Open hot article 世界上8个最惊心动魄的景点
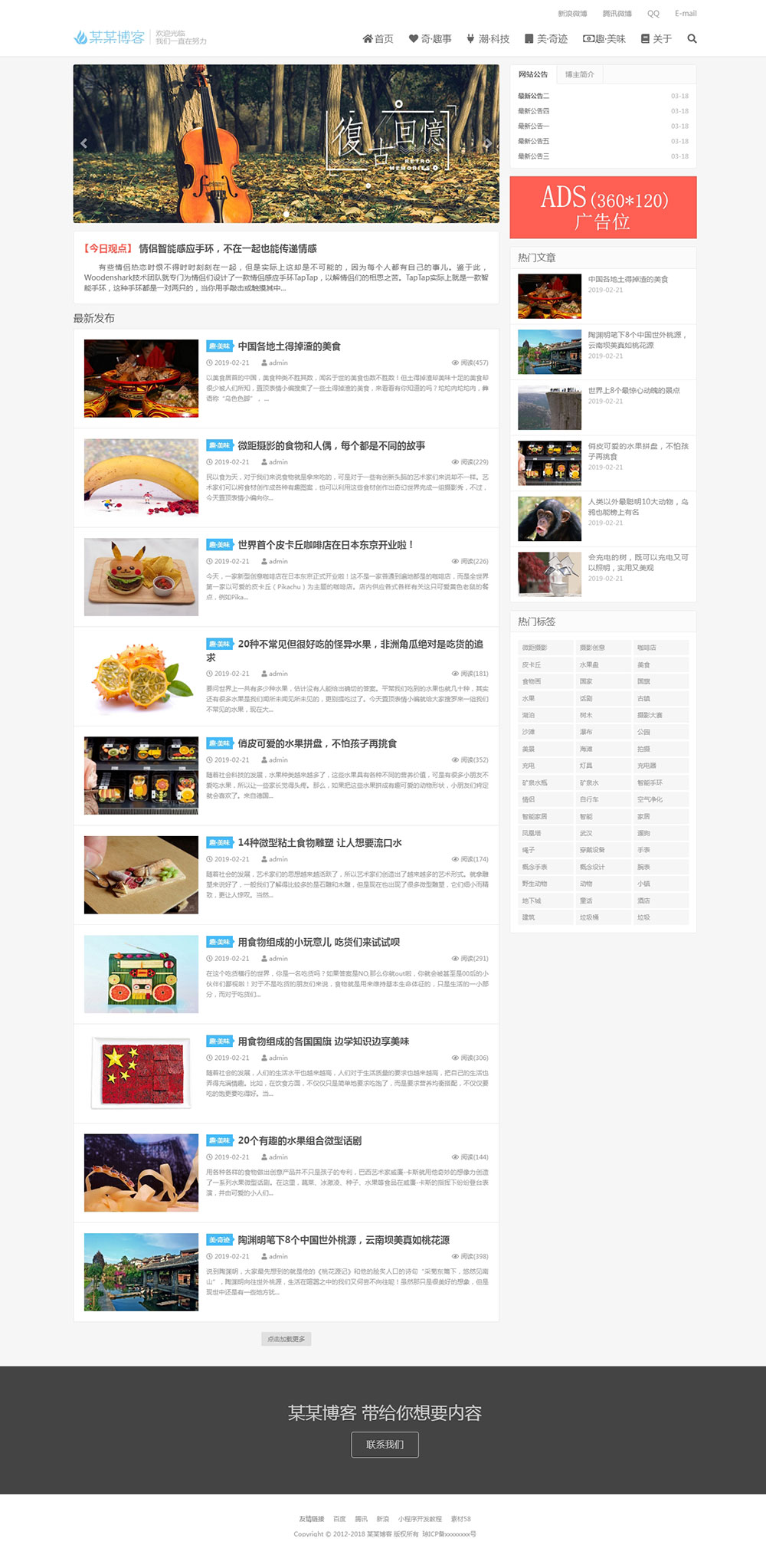 coord(633,391)
